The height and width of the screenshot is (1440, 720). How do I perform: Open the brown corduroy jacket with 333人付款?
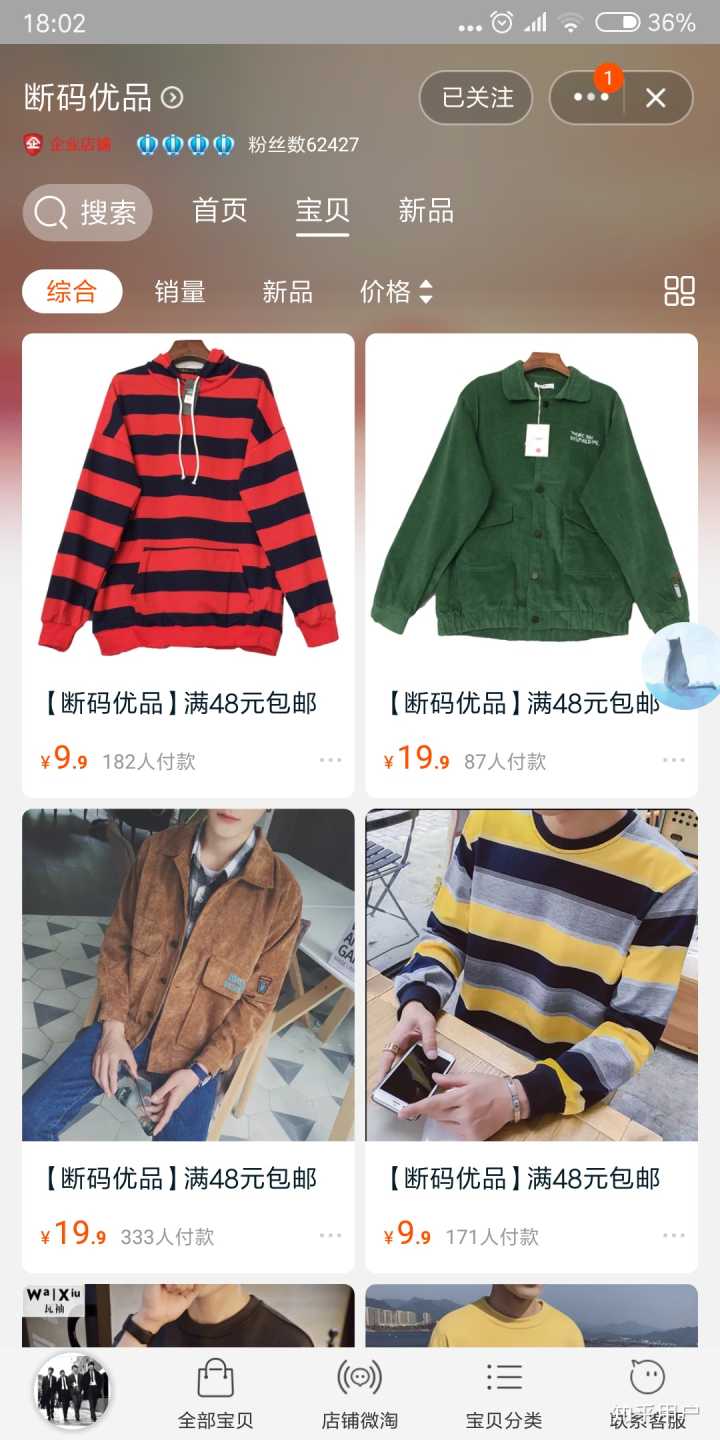[x=188, y=975]
